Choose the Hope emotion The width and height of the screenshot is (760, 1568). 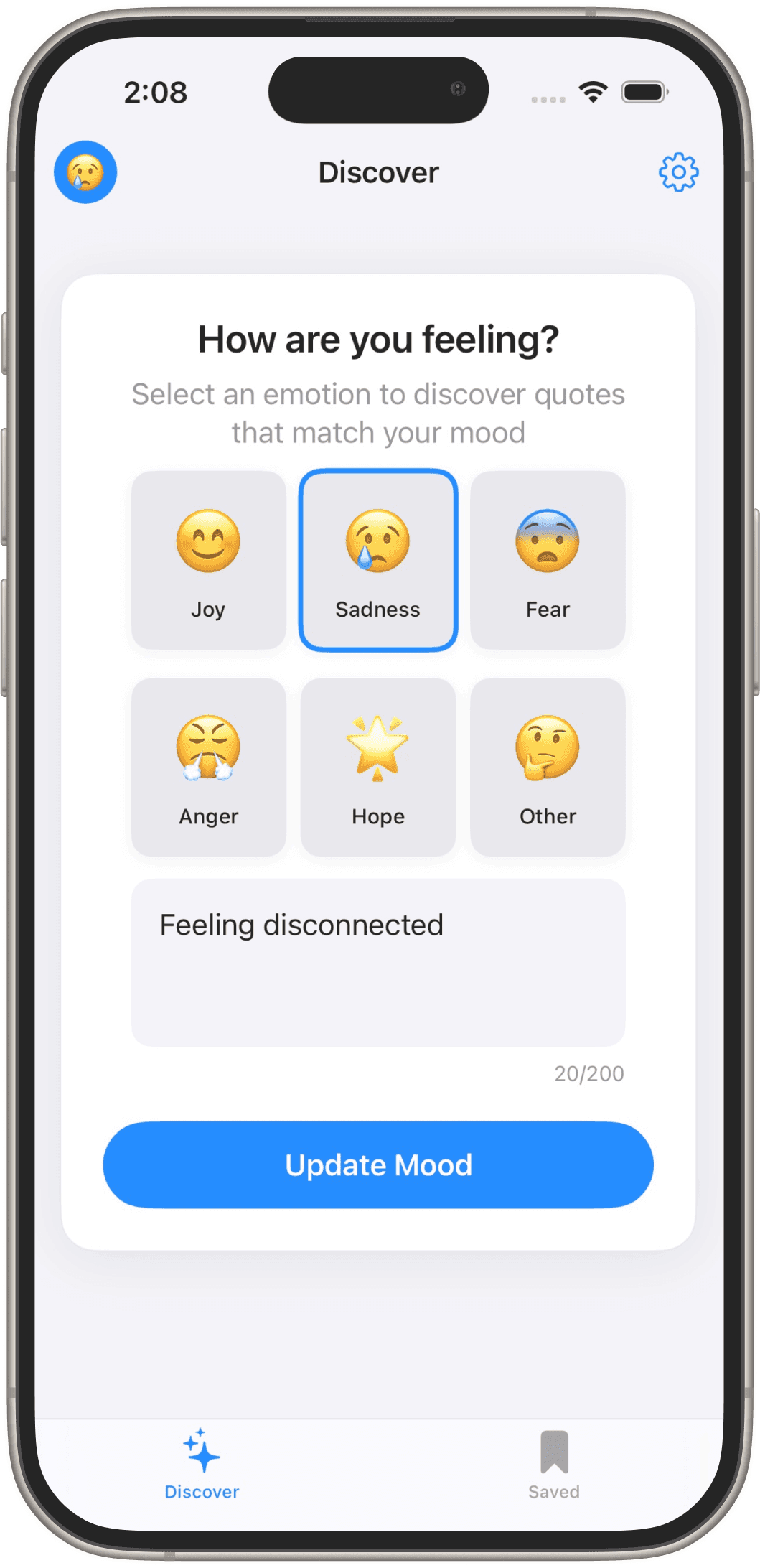point(378,767)
